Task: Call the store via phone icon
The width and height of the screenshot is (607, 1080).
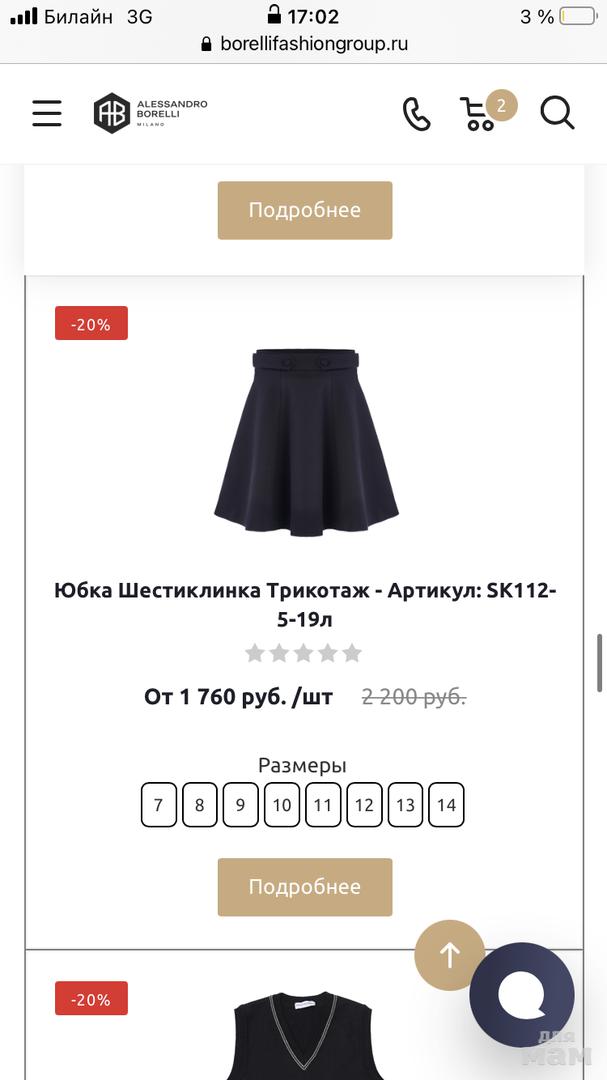Action: pos(416,114)
